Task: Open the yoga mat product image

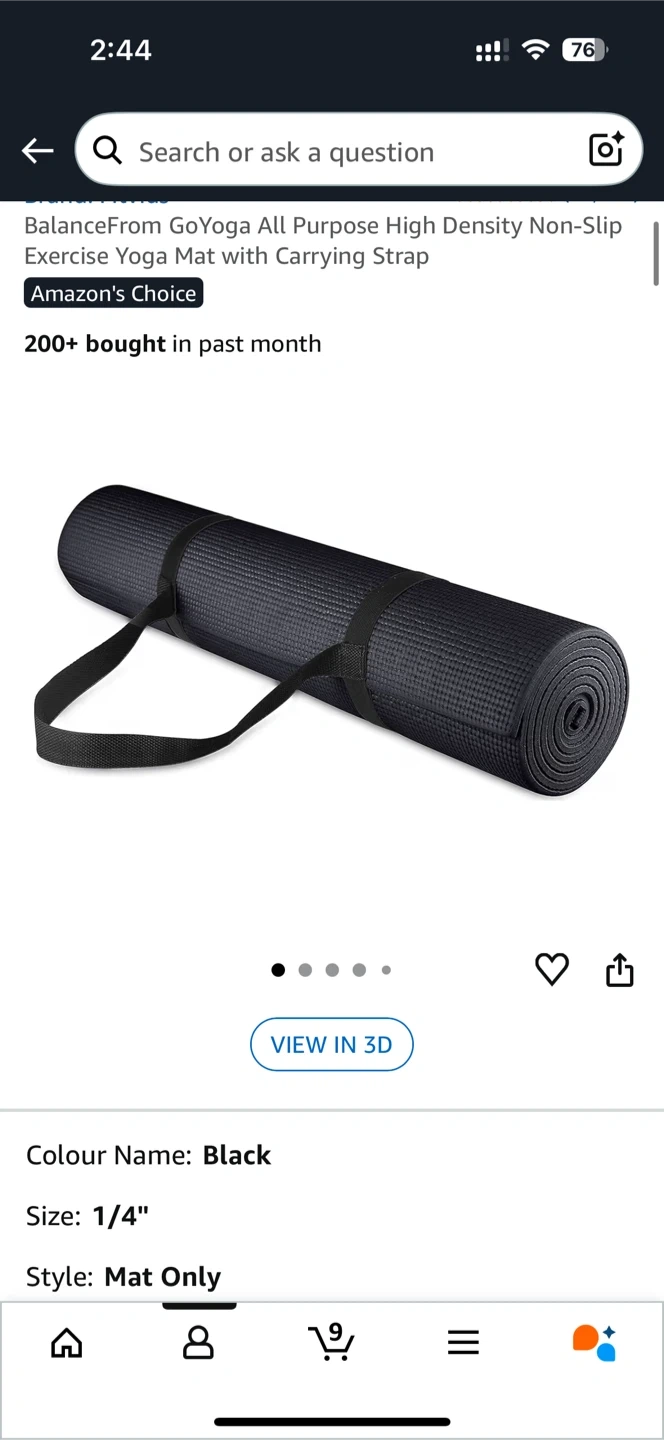Action: (332, 640)
